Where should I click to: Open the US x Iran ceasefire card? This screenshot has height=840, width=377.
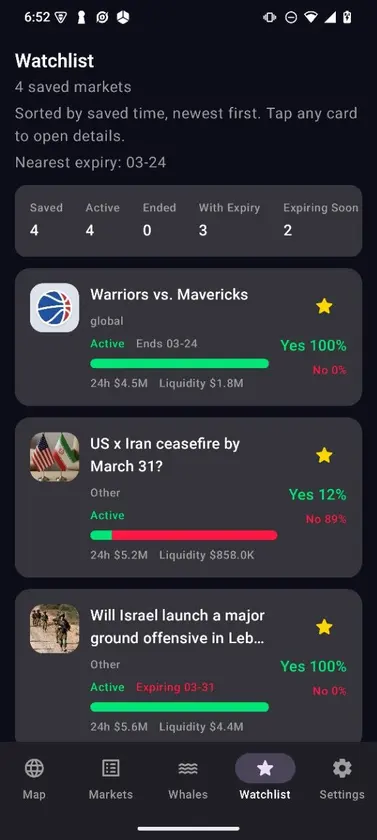coord(188,497)
